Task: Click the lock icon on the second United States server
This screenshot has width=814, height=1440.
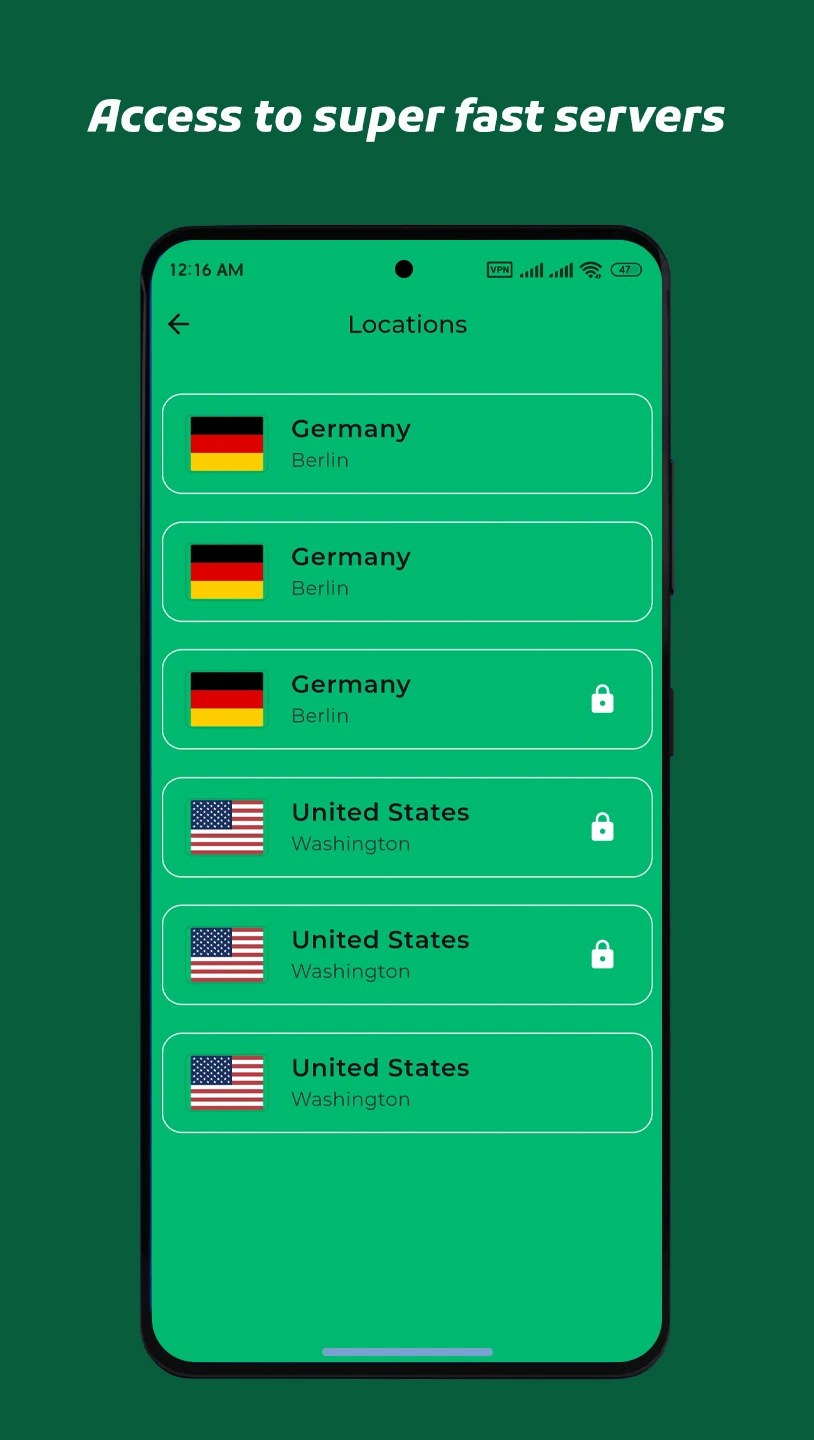Action: [602, 954]
